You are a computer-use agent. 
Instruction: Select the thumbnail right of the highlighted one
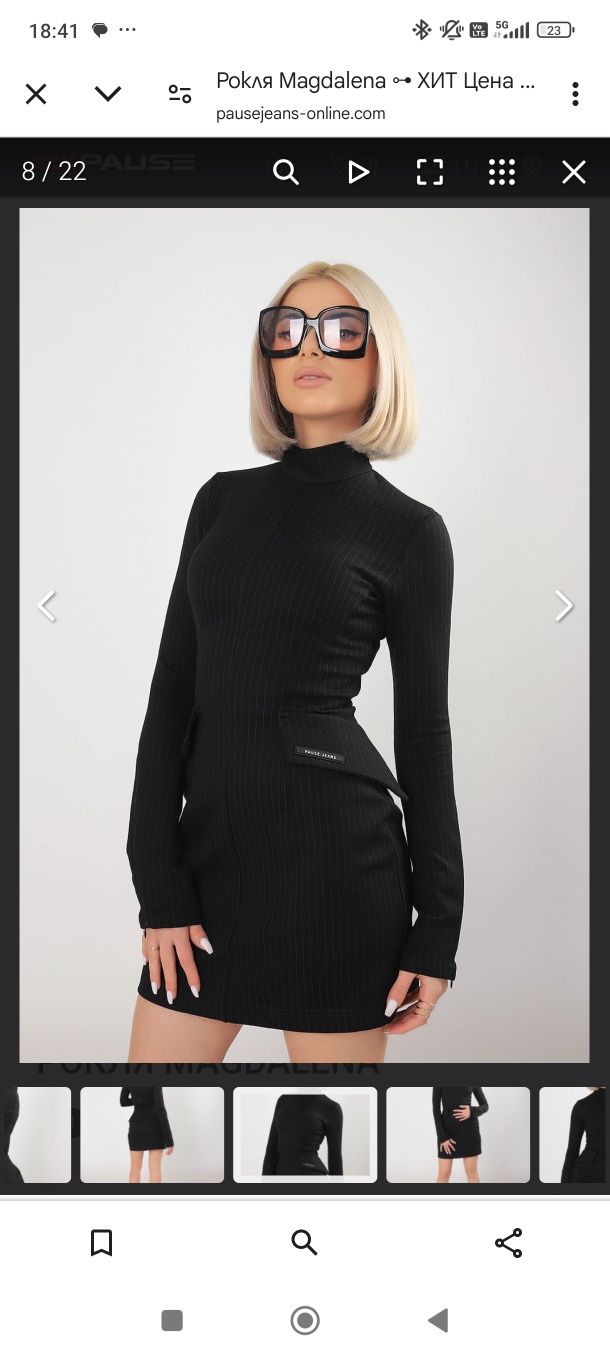pyautogui.click(x=458, y=1134)
